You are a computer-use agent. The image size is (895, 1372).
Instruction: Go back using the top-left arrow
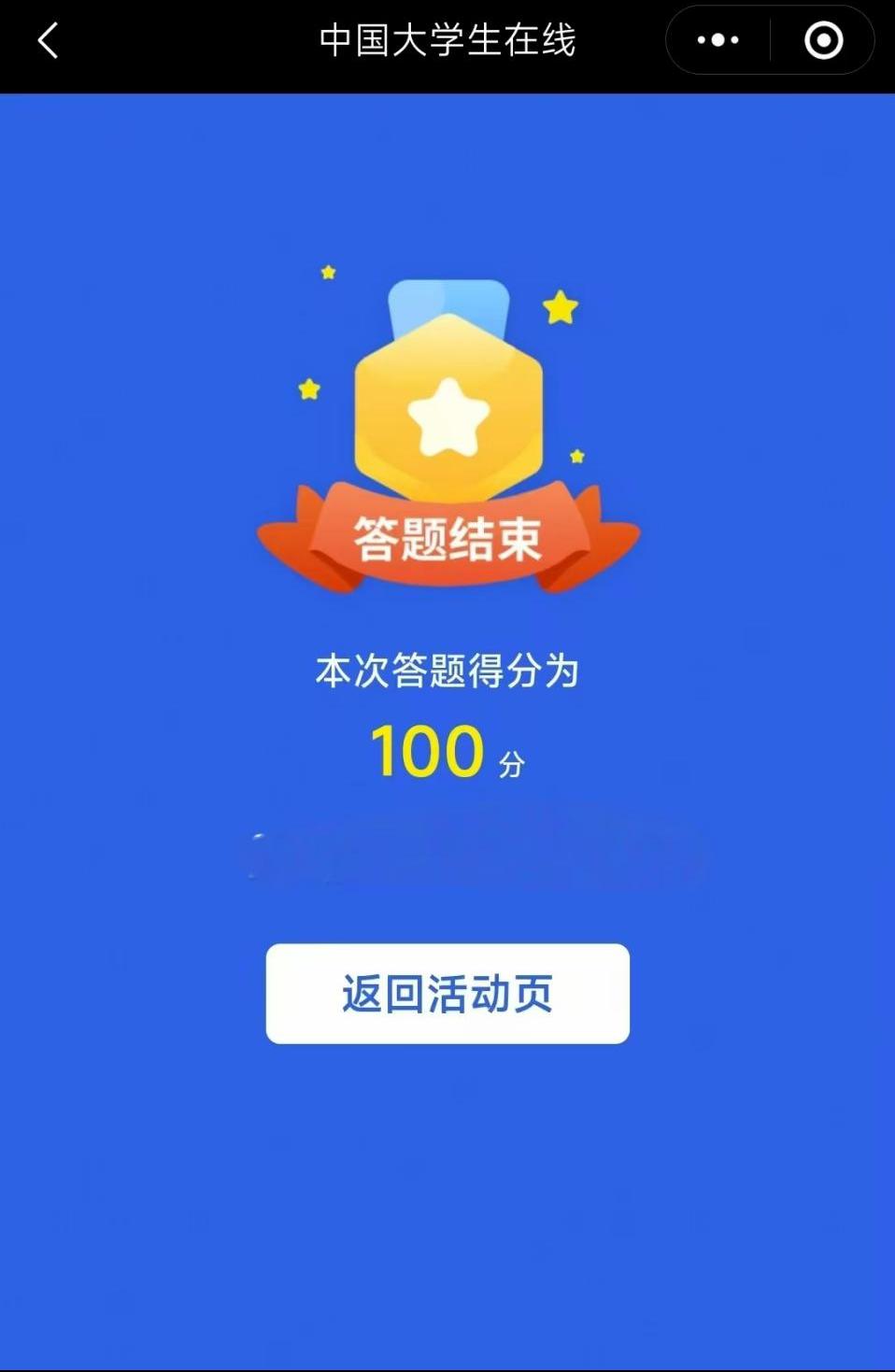(x=49, y=41)
